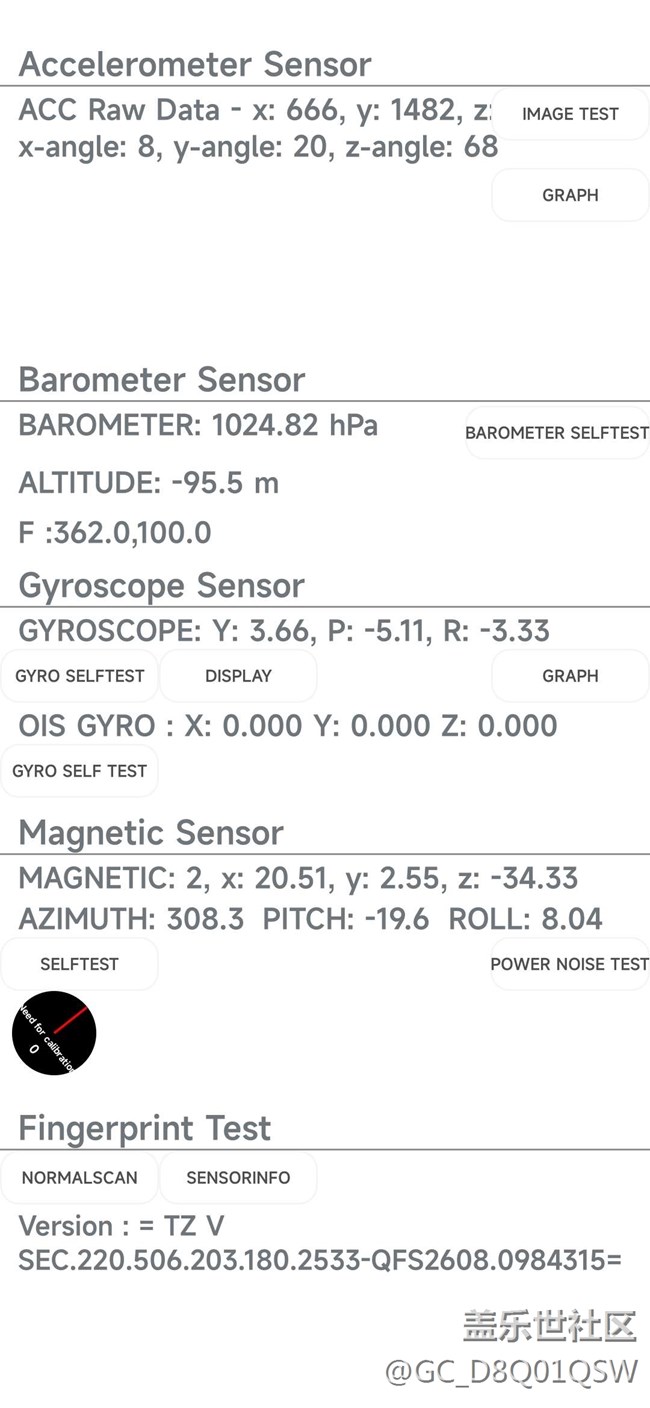Open the Gyroscope Sensor graph
This screenshot has width=650, height=1408.
(x=570, y=676)
